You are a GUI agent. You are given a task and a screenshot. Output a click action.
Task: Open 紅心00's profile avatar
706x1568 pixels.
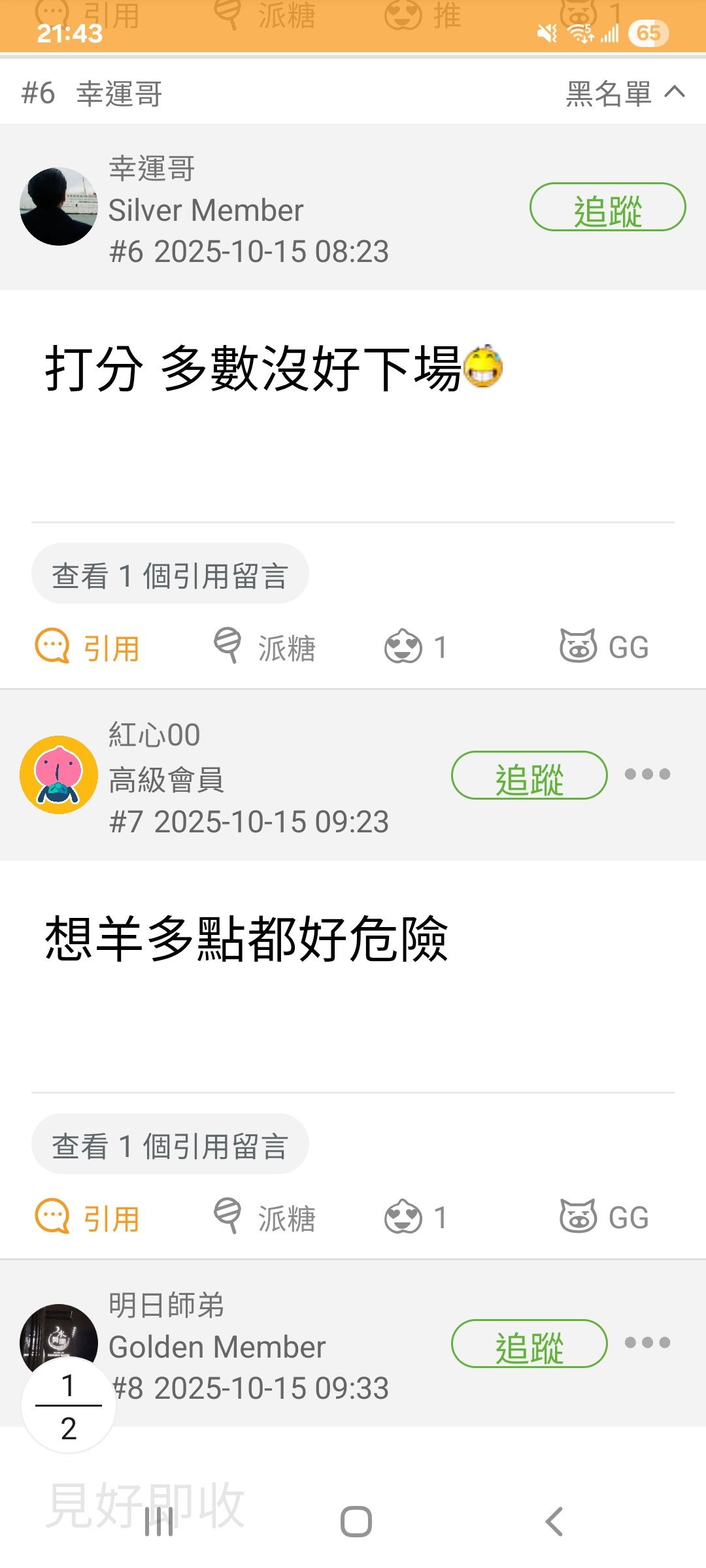point(59,775)
